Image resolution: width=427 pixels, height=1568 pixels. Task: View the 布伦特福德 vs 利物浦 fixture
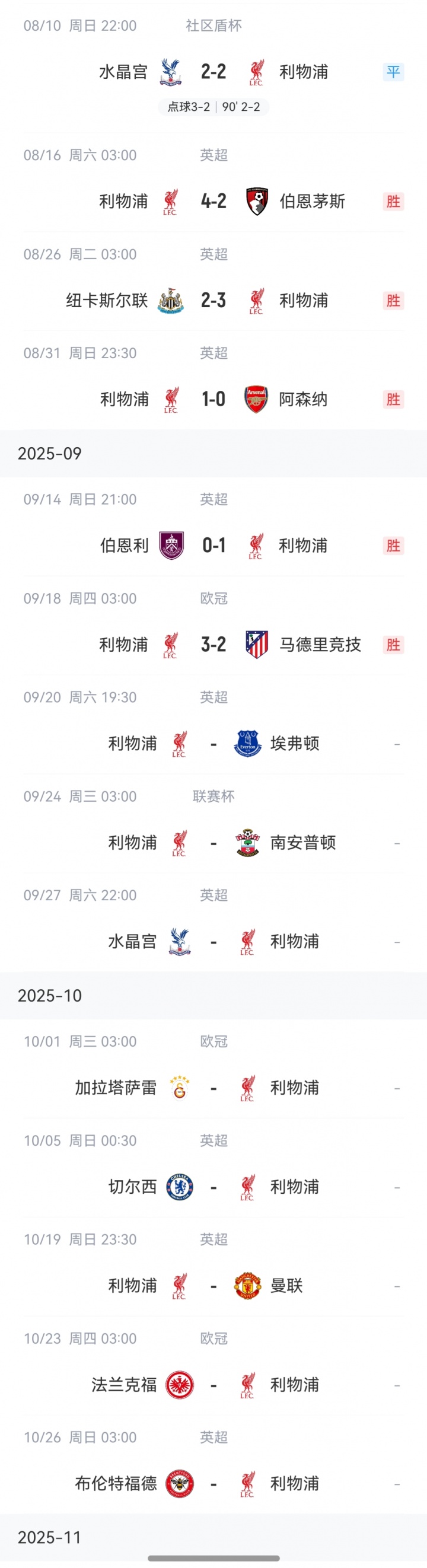pyautogui.click(x=213, y=1484)
